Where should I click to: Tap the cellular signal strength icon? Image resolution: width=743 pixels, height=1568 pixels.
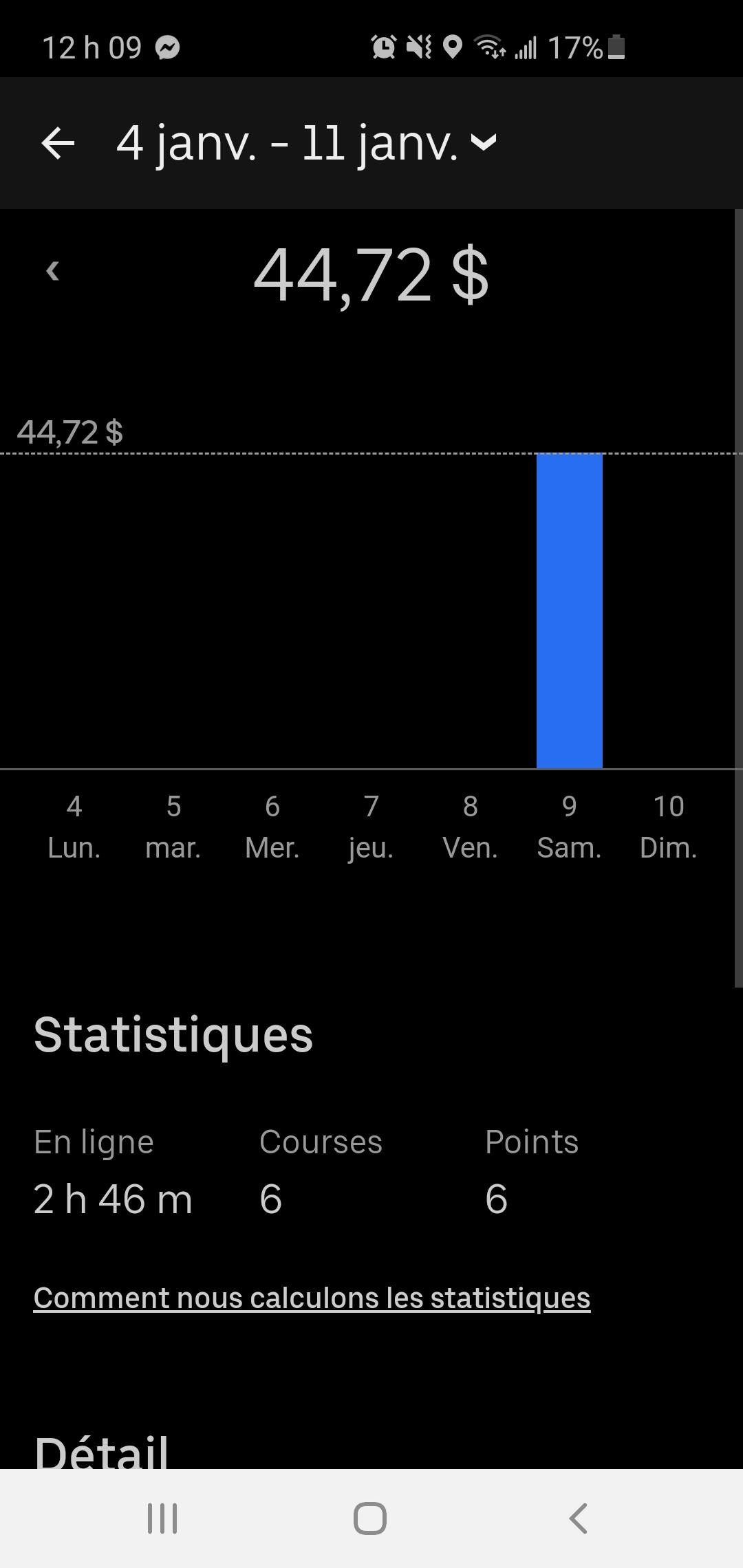click(528, 47)
